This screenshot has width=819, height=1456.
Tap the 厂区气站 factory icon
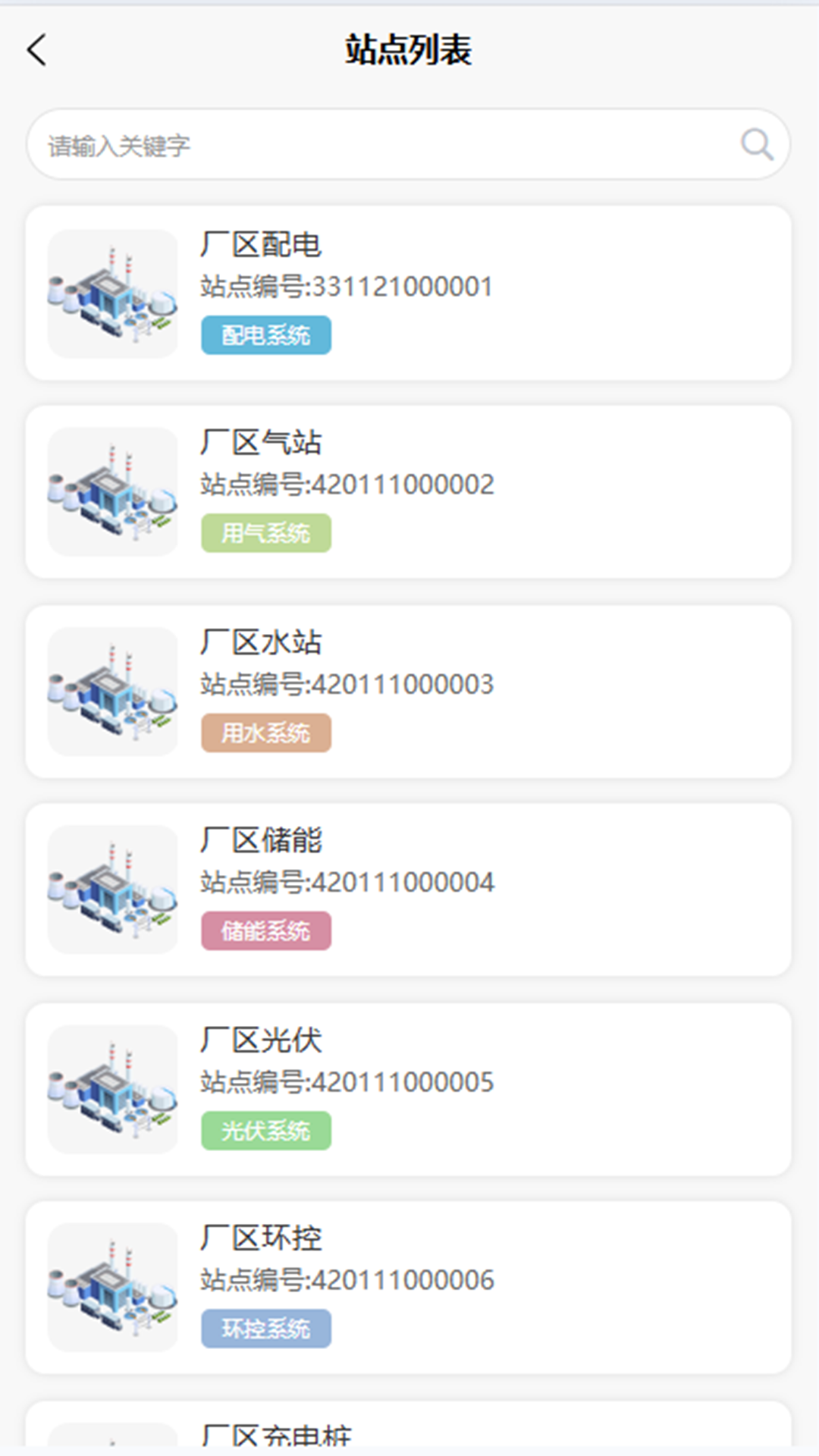tap(112, 490)
